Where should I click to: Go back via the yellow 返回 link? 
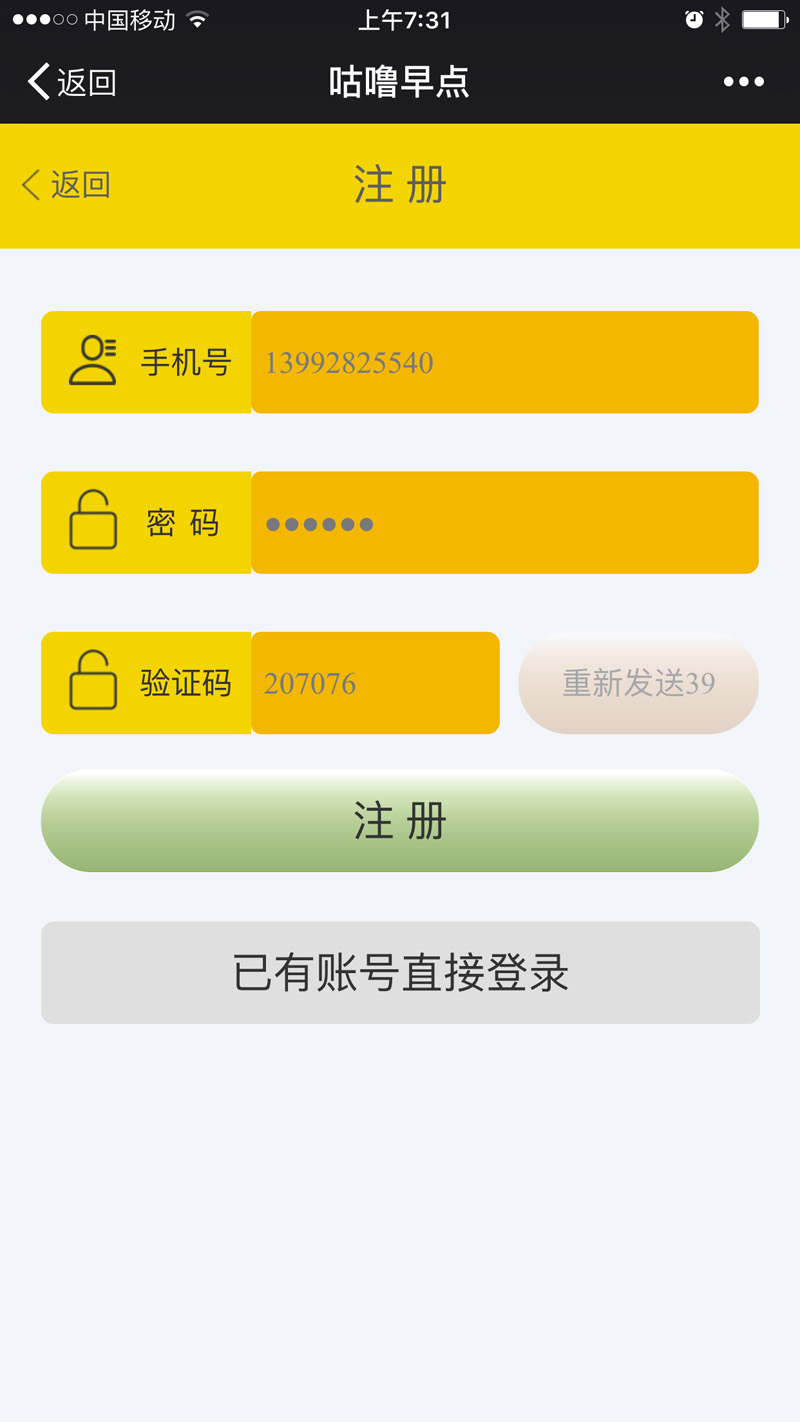(66, 185)
